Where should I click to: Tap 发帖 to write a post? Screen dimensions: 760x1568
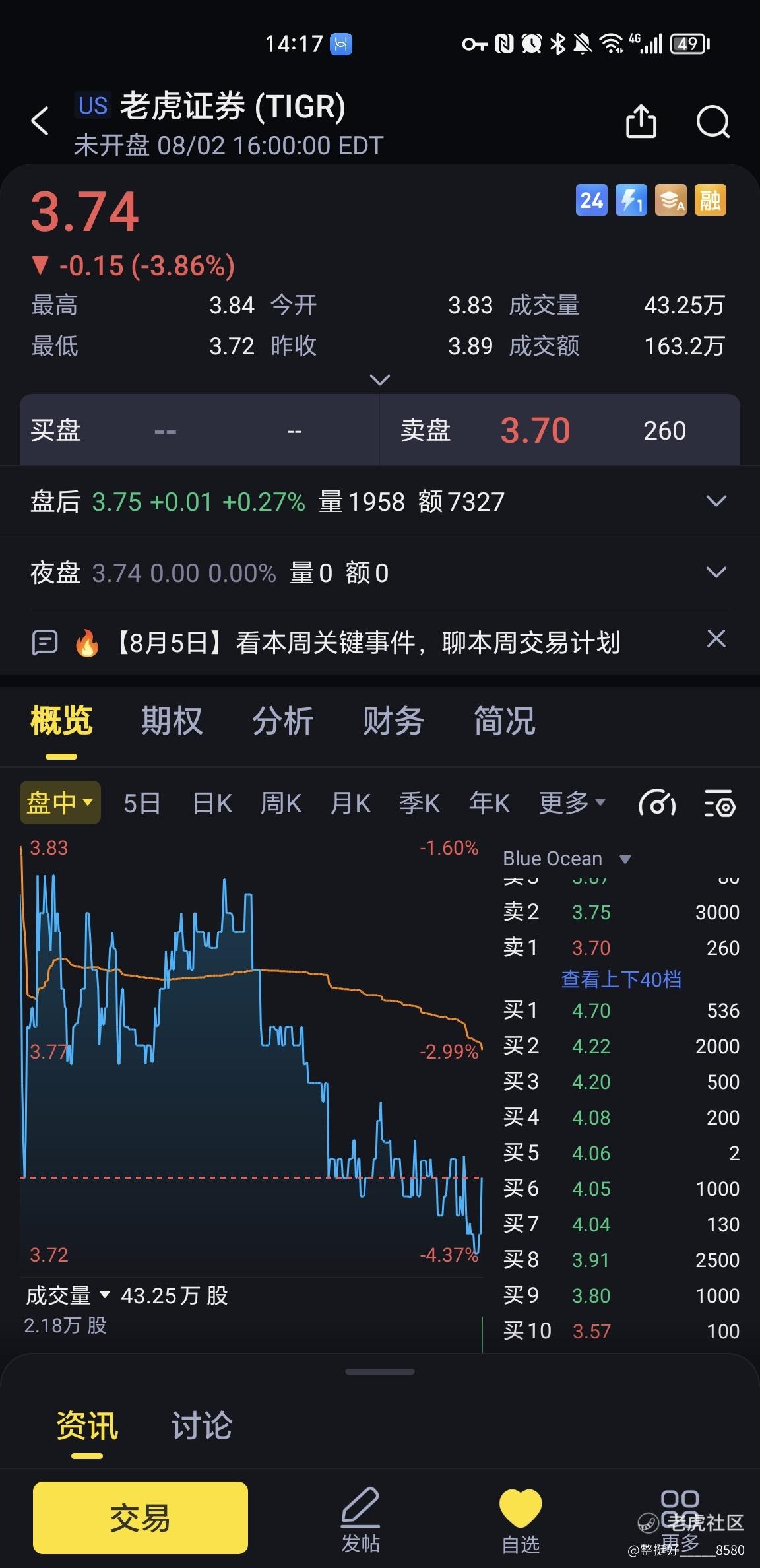(x=360, y=1520)
